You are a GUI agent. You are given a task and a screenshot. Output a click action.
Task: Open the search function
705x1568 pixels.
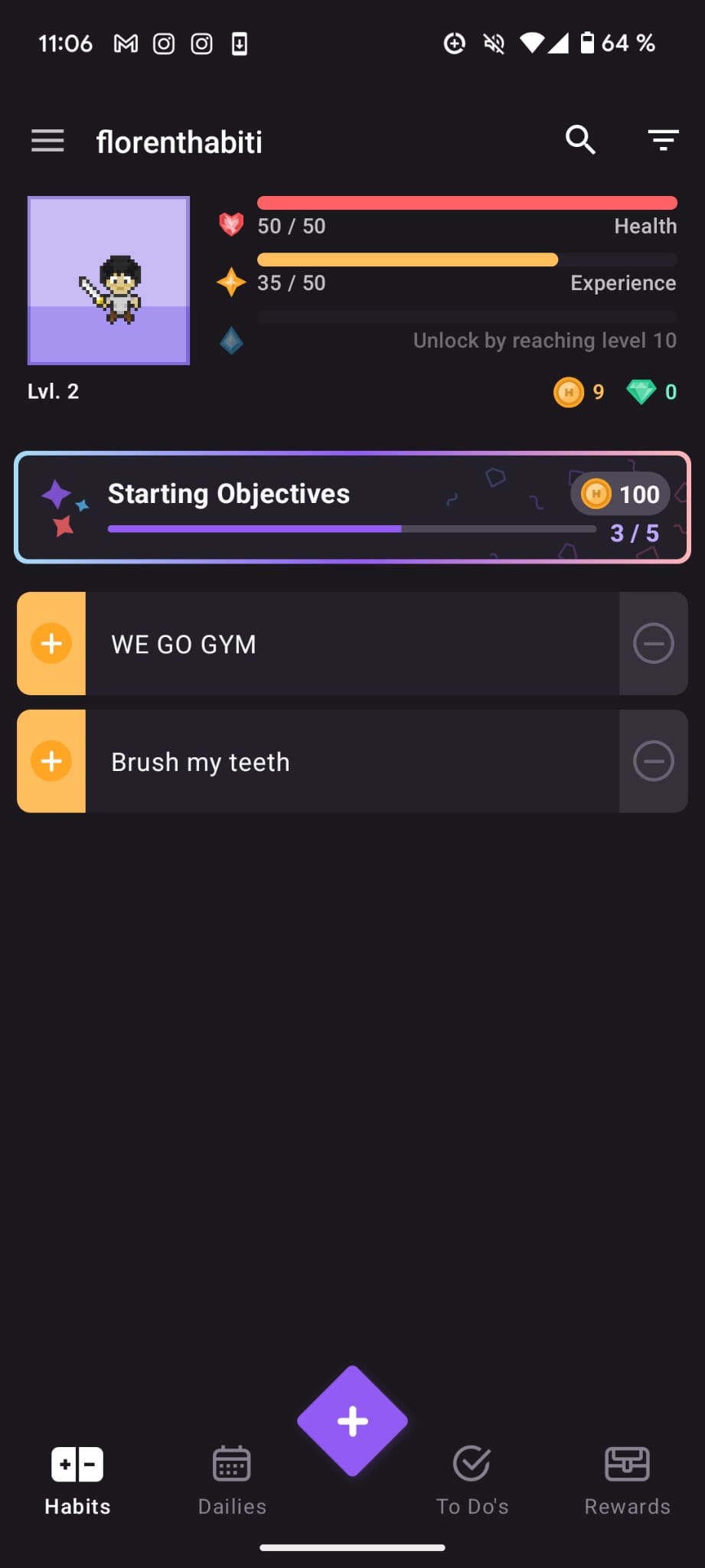[580, 140]
